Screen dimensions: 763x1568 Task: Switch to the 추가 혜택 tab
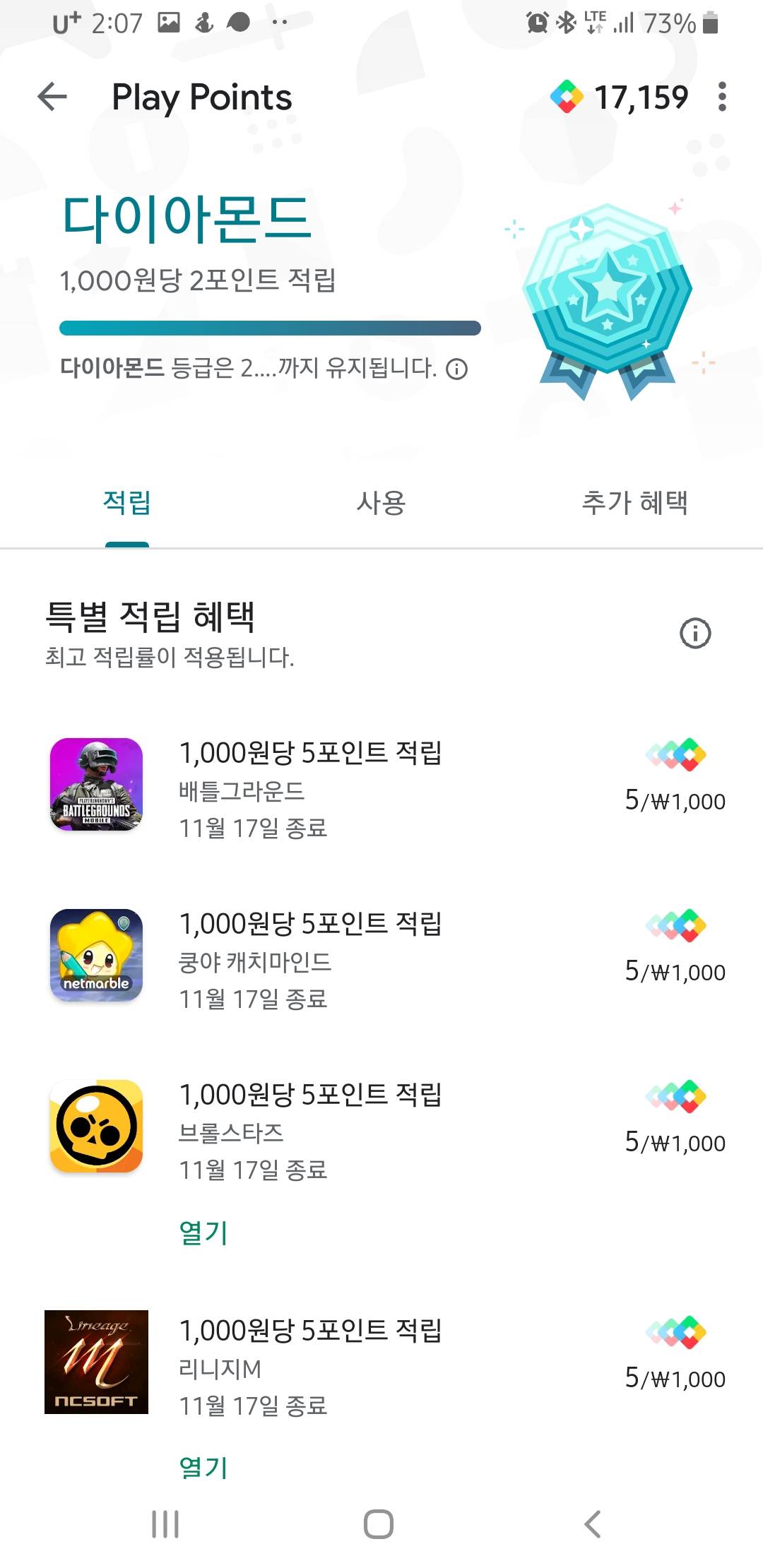[x=634, y=503]
